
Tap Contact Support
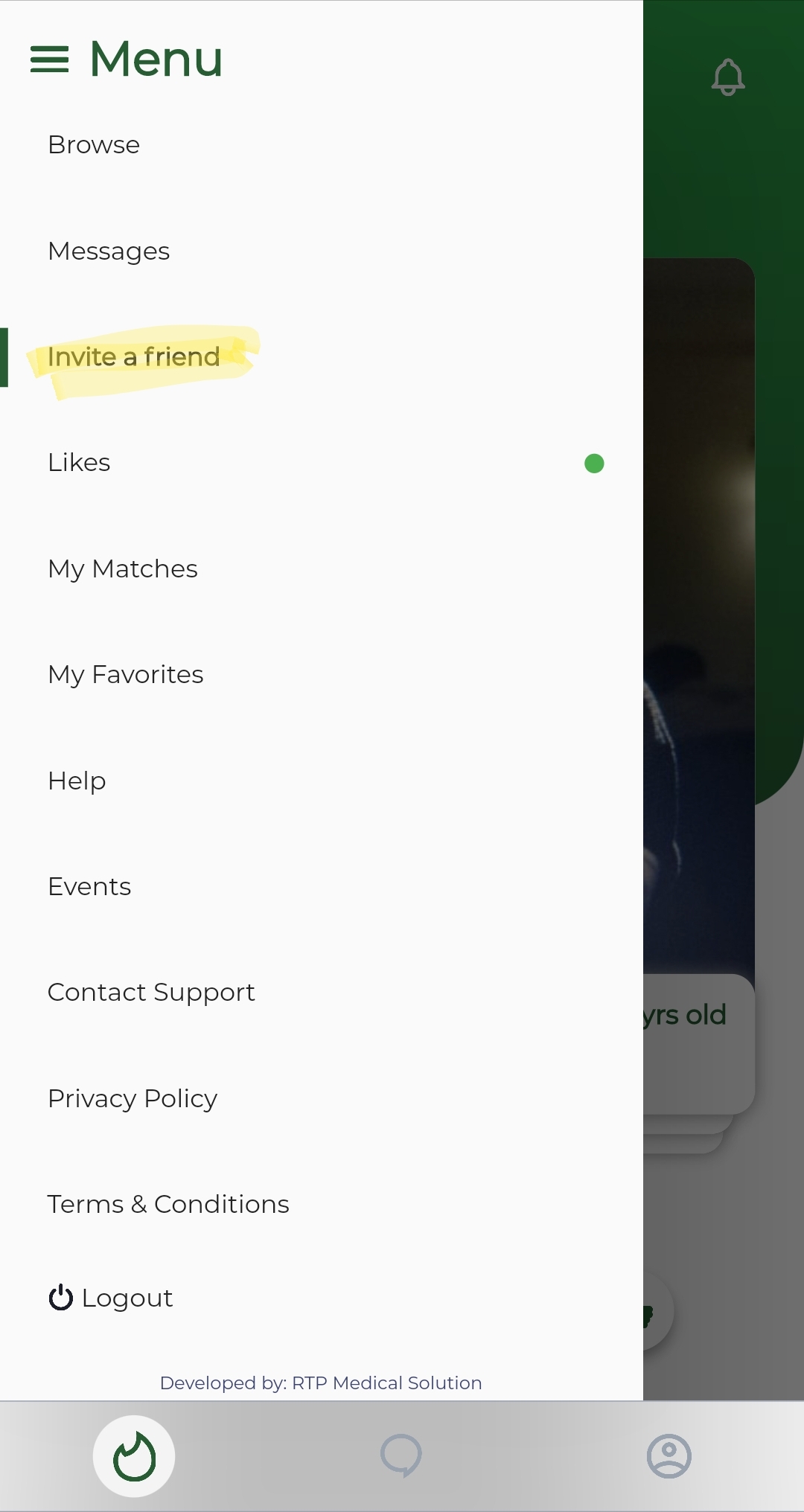coord(151,993)
